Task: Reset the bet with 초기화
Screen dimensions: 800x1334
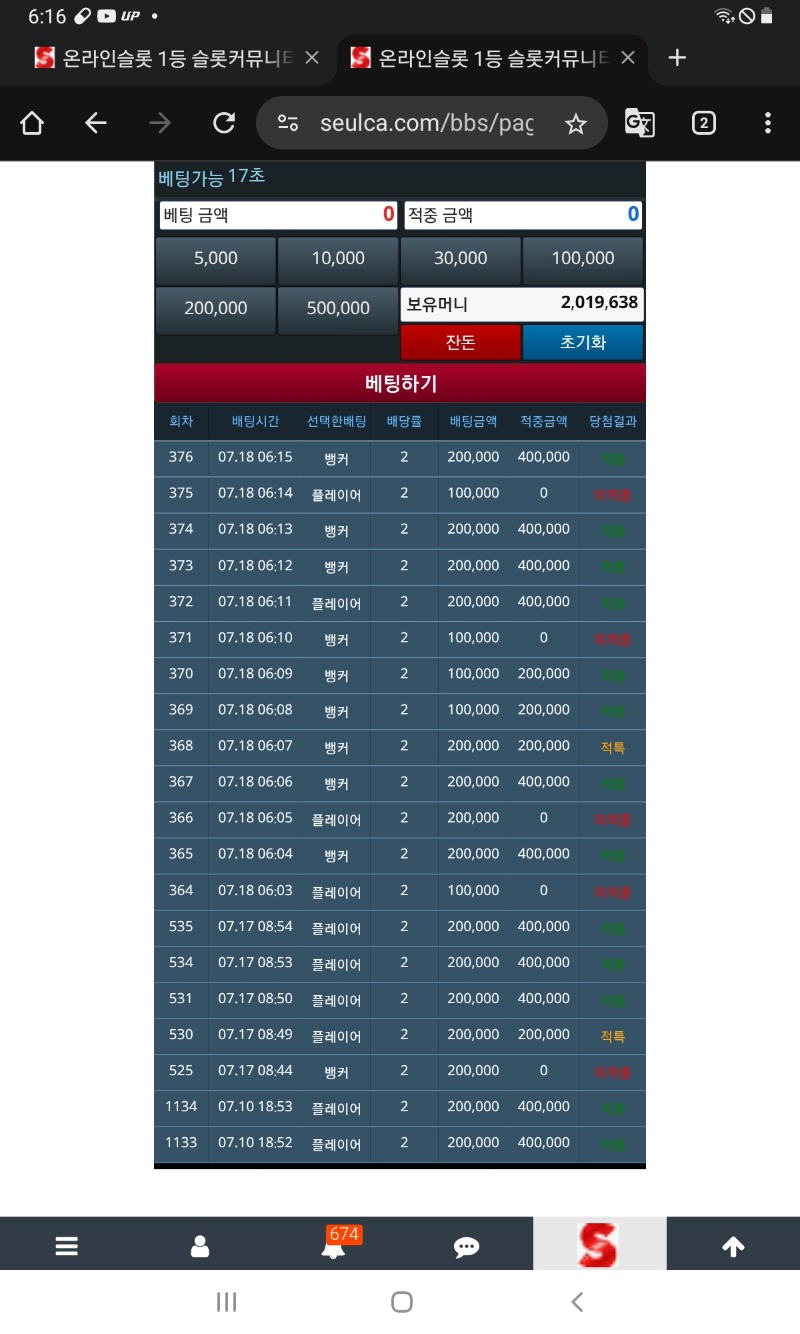Action: [x=583, y=342]
